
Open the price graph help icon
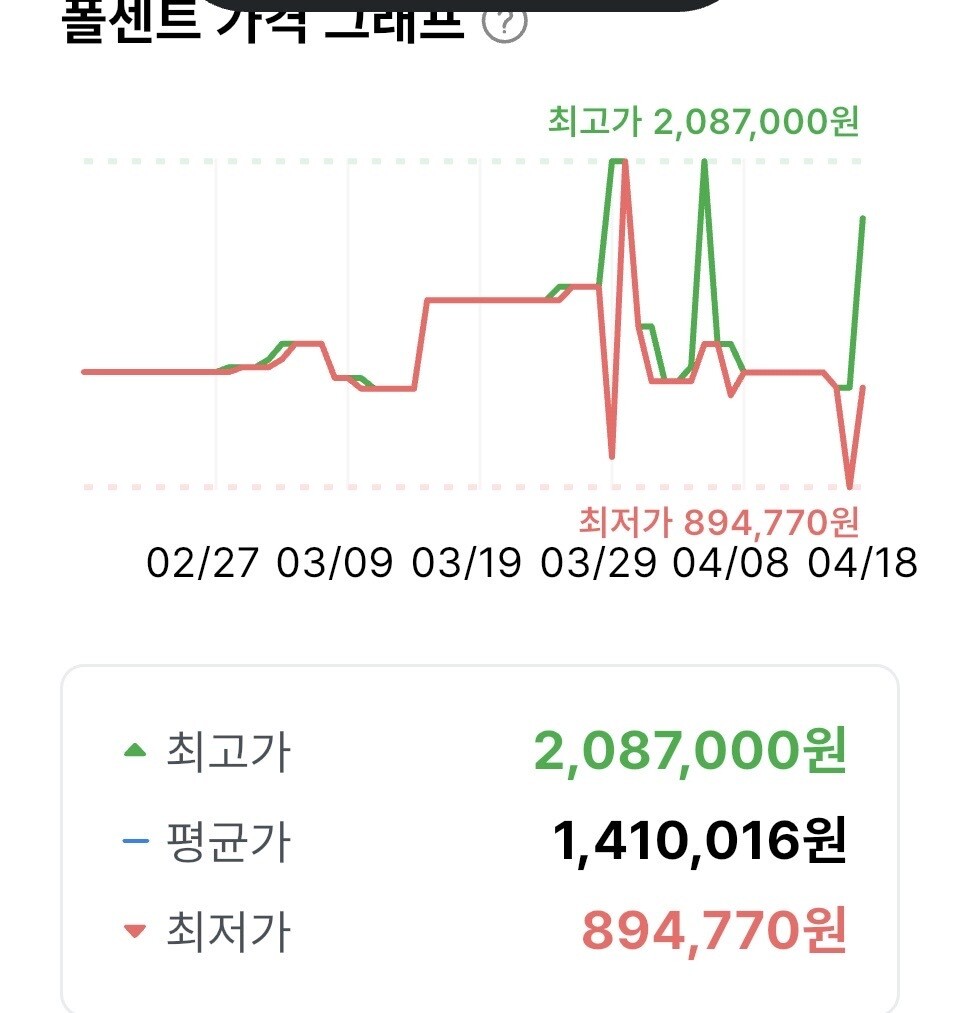[x=505, y=23]
